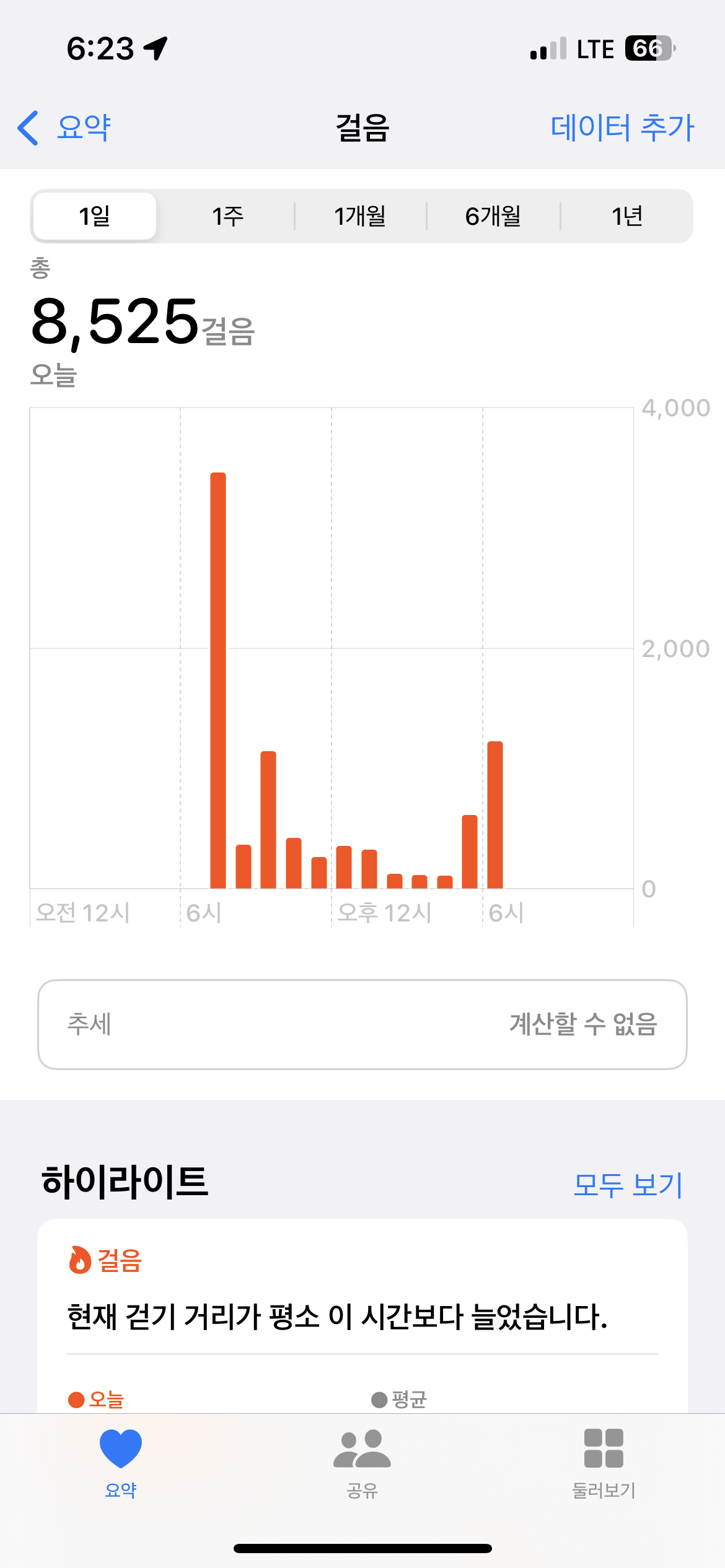Viewport: 725px width, 1568px height.
Task: Switch to the 1년 view
Action: (626, 216)
